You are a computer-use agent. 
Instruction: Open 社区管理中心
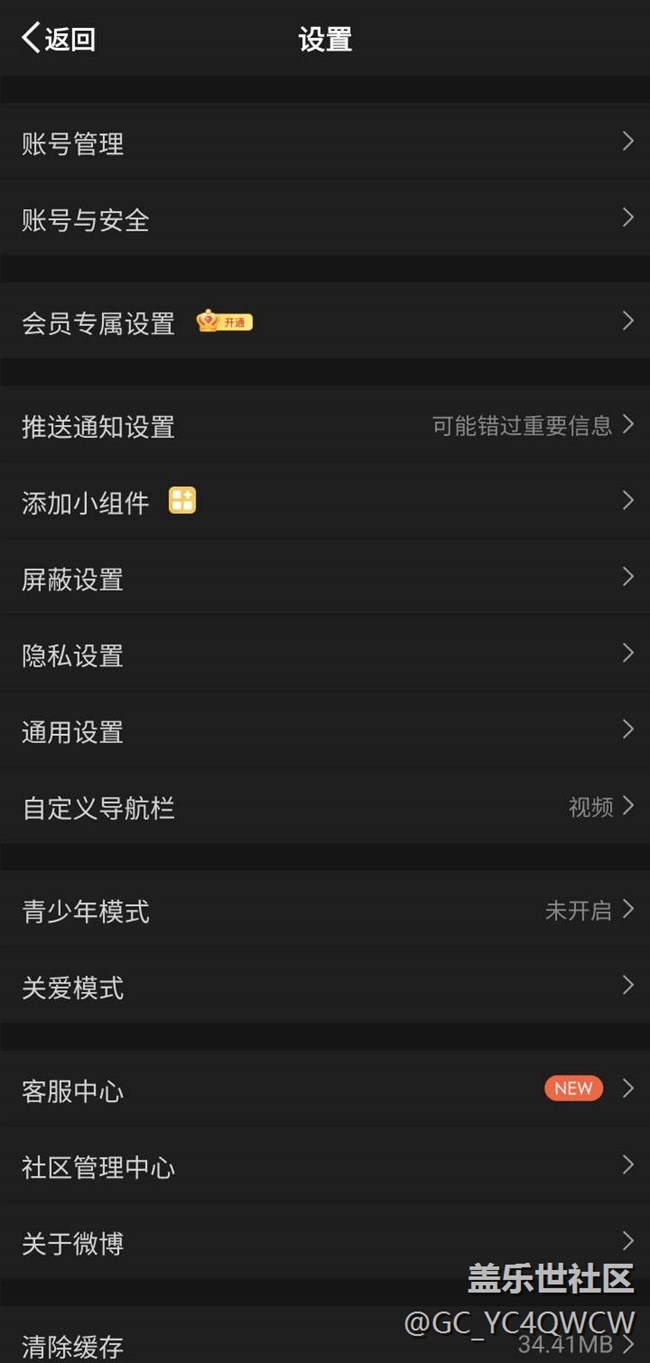[x=325, y=1166]
